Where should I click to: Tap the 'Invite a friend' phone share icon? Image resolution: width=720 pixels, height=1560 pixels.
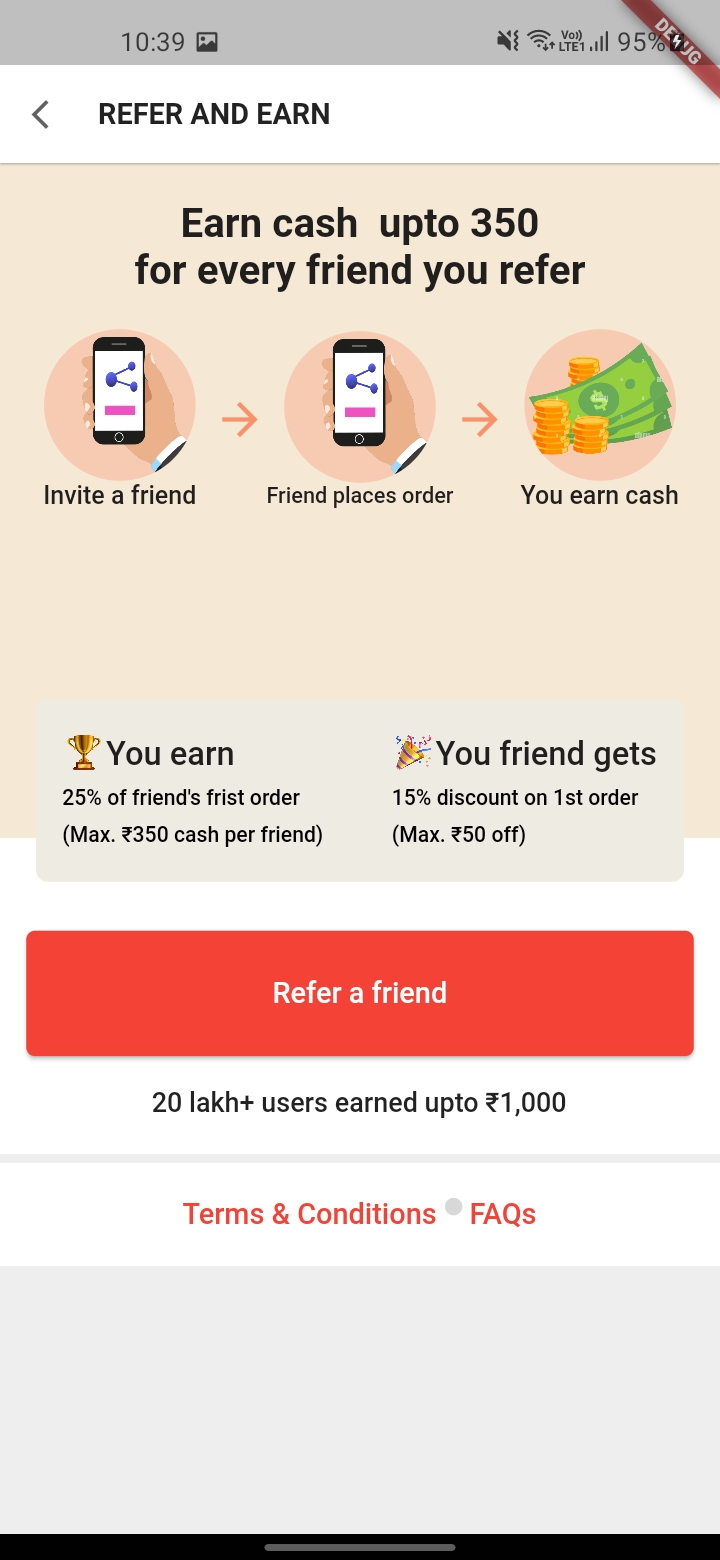[x=119, y=400]
